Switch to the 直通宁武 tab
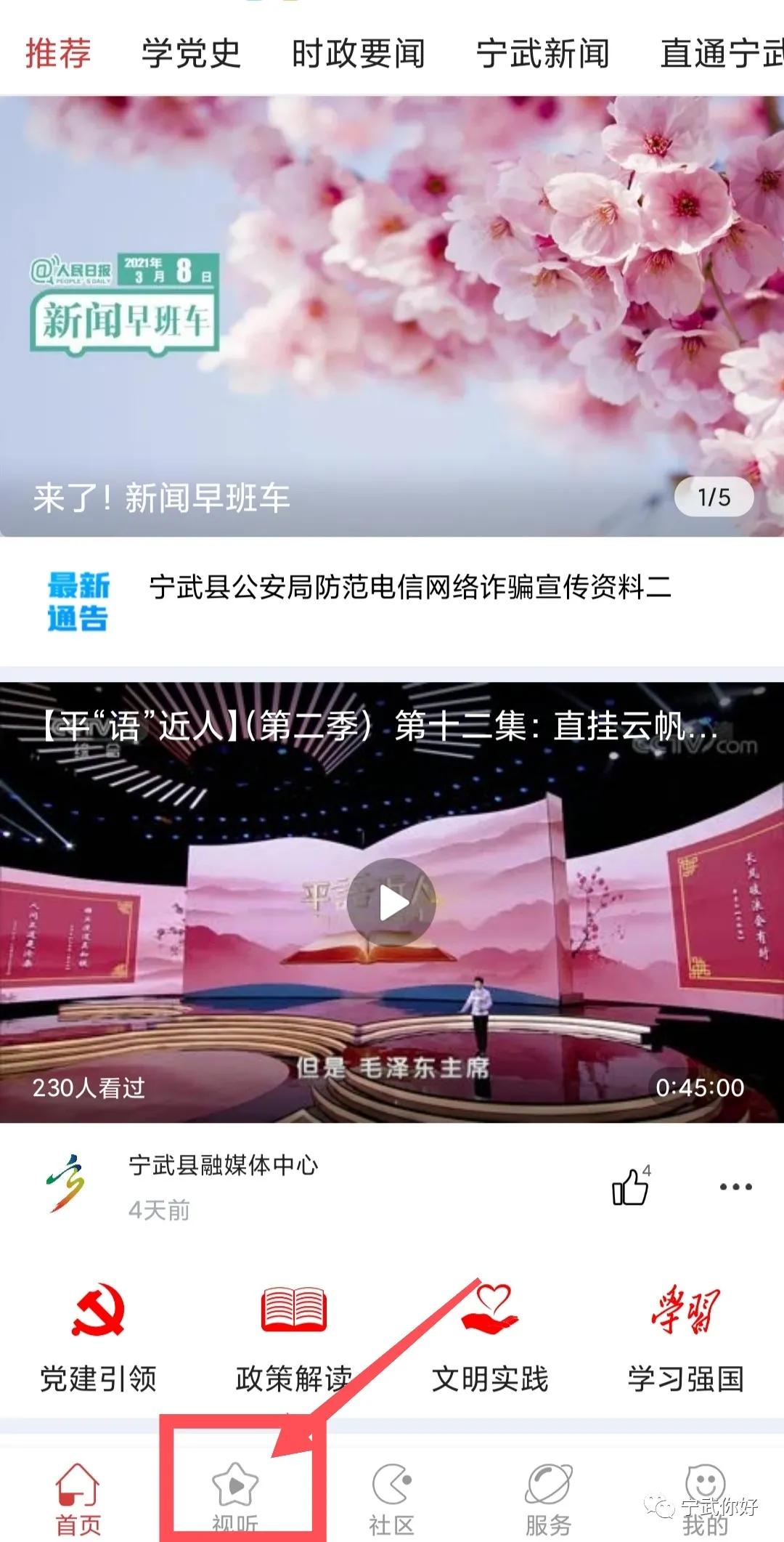784x1542 pixels. pyautogui.click(x=720, y=54)
